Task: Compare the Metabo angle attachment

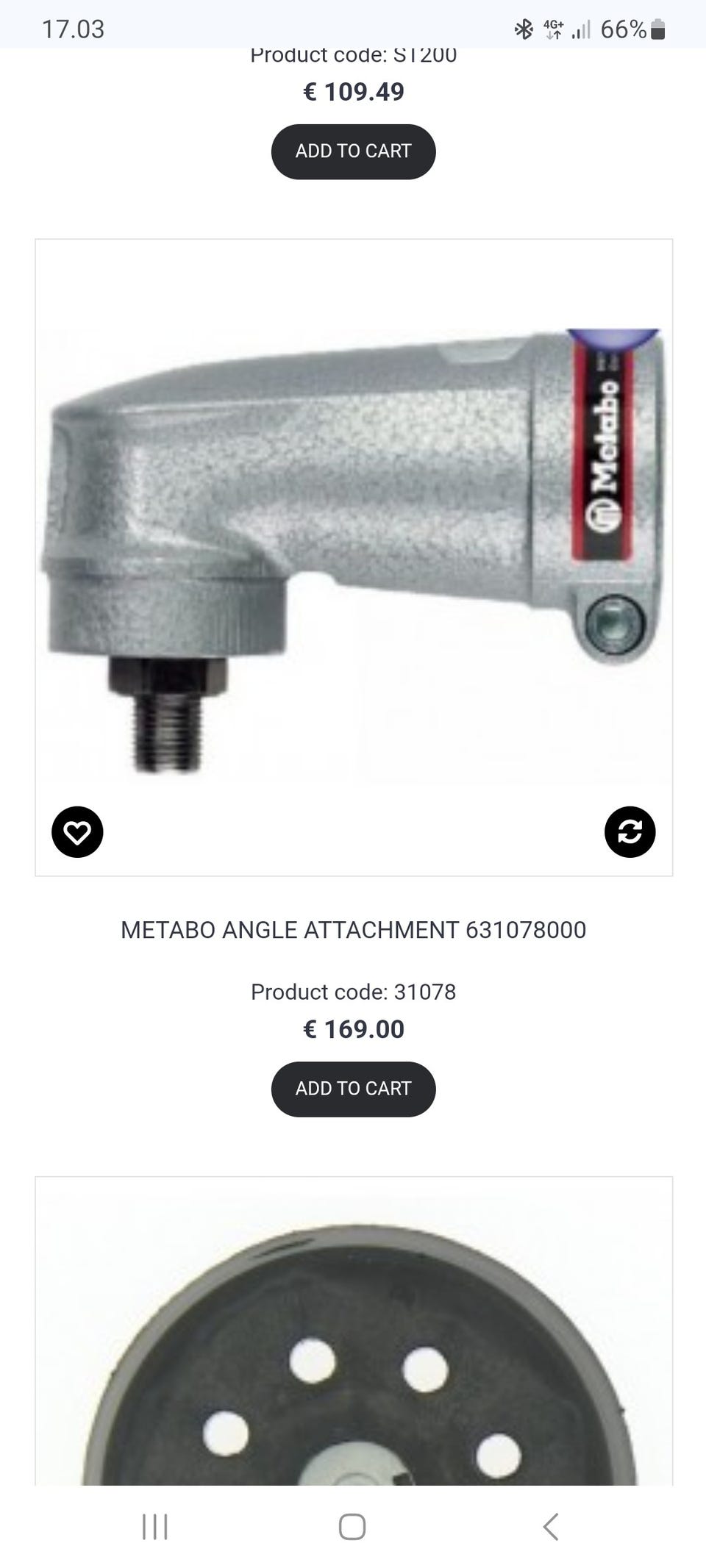Action: 630,831
